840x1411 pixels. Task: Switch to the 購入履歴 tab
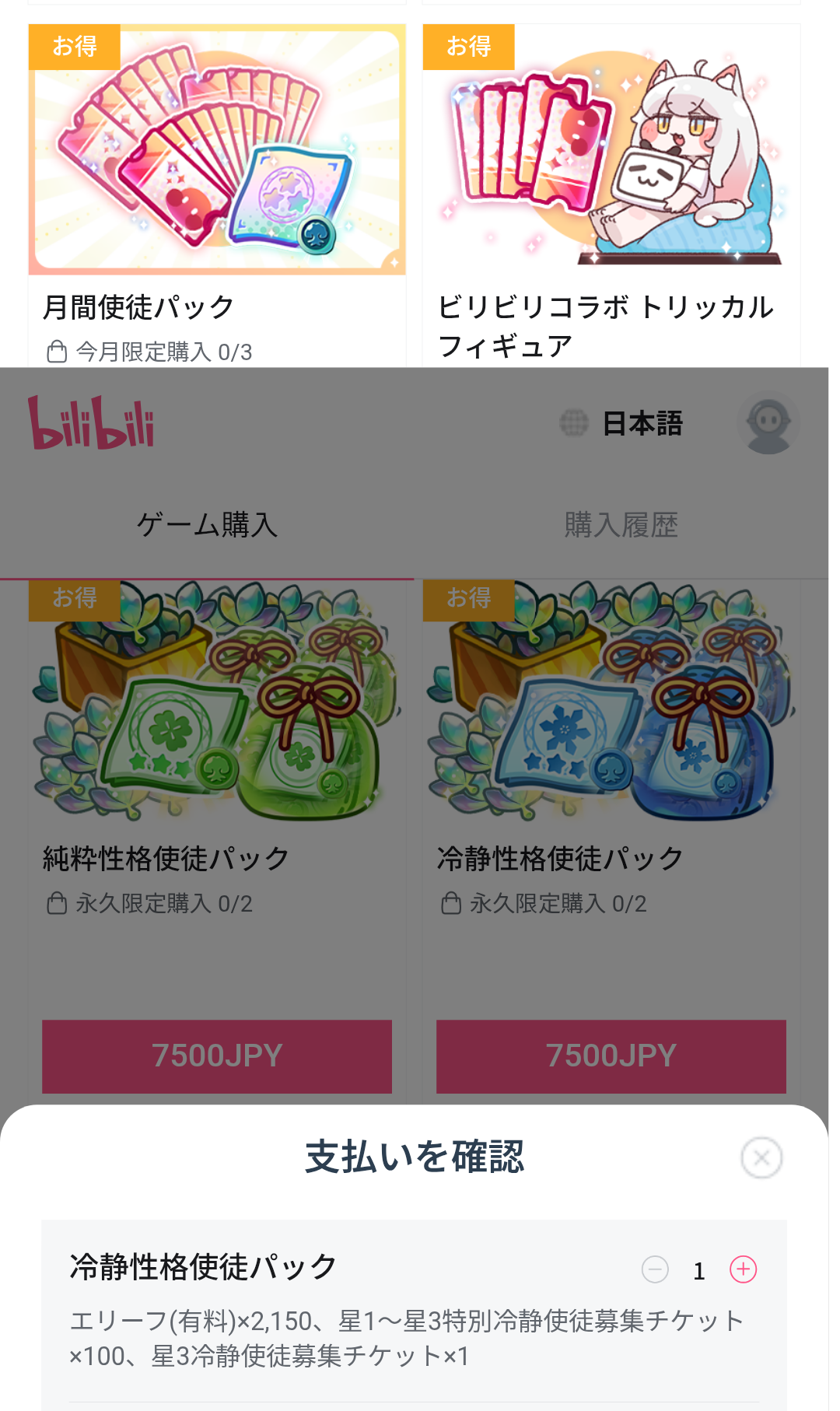[x=621, y=525]
